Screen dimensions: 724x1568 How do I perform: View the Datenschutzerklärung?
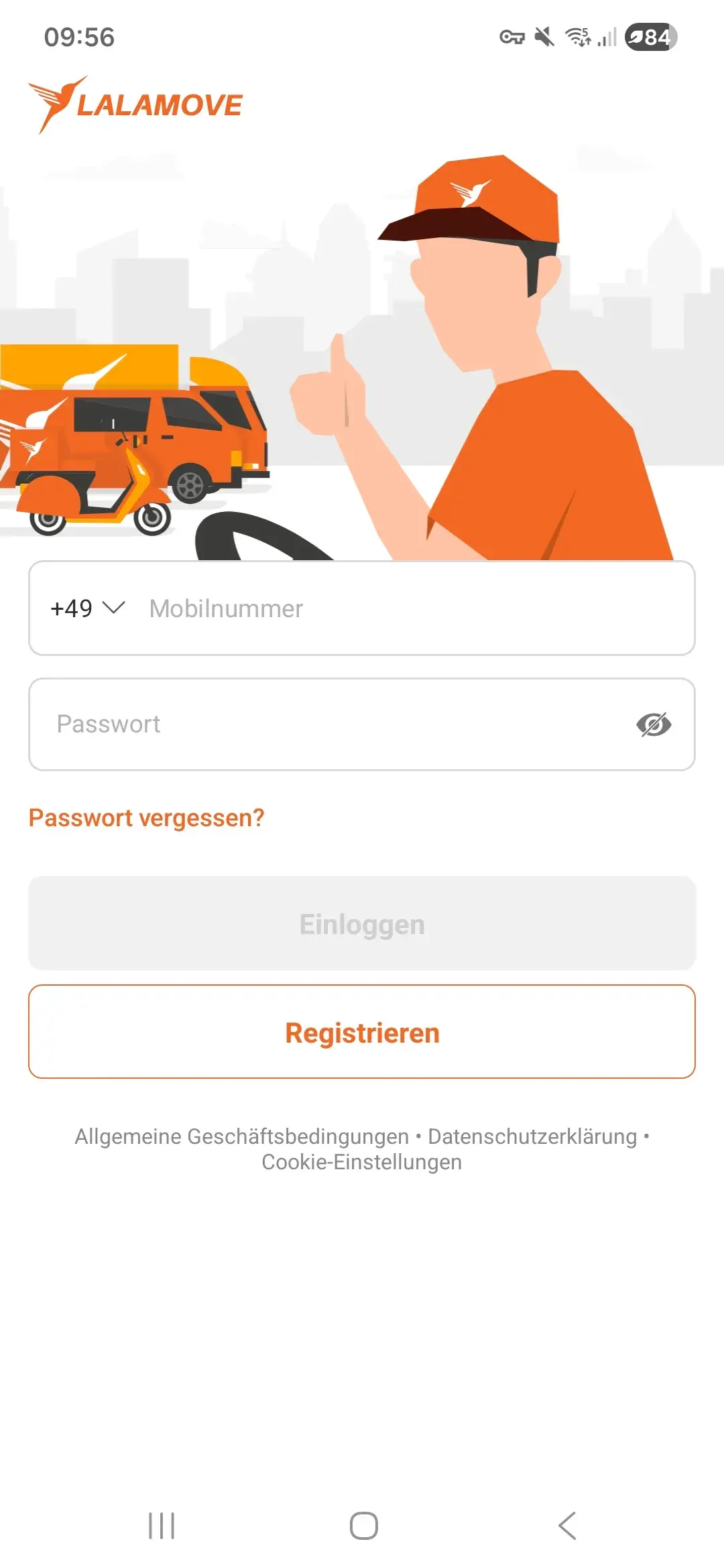532,1136
